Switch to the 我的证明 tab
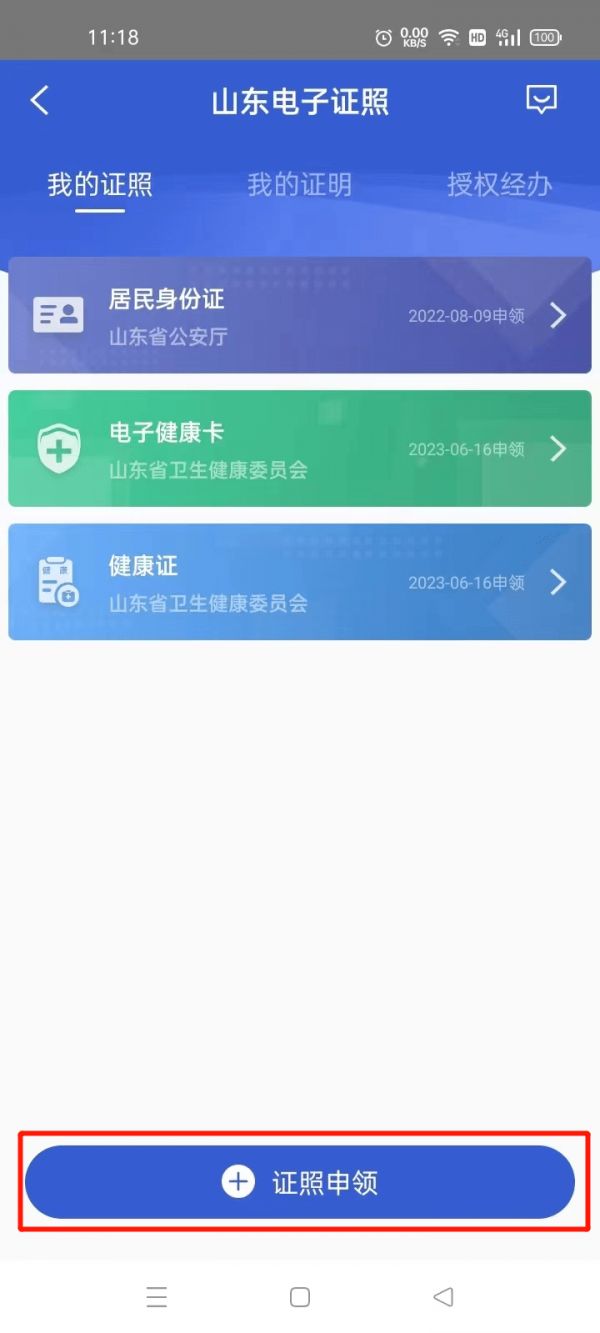Viewport: 600px width, 1333px height. (x=300, y=185)
